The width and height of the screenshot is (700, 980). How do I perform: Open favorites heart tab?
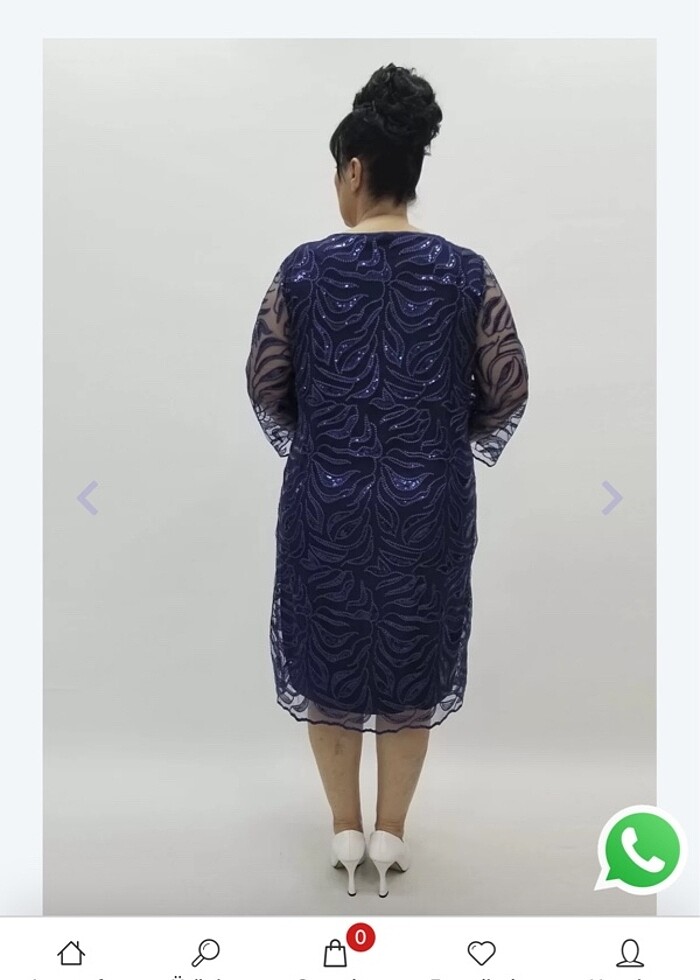[482, 953]
